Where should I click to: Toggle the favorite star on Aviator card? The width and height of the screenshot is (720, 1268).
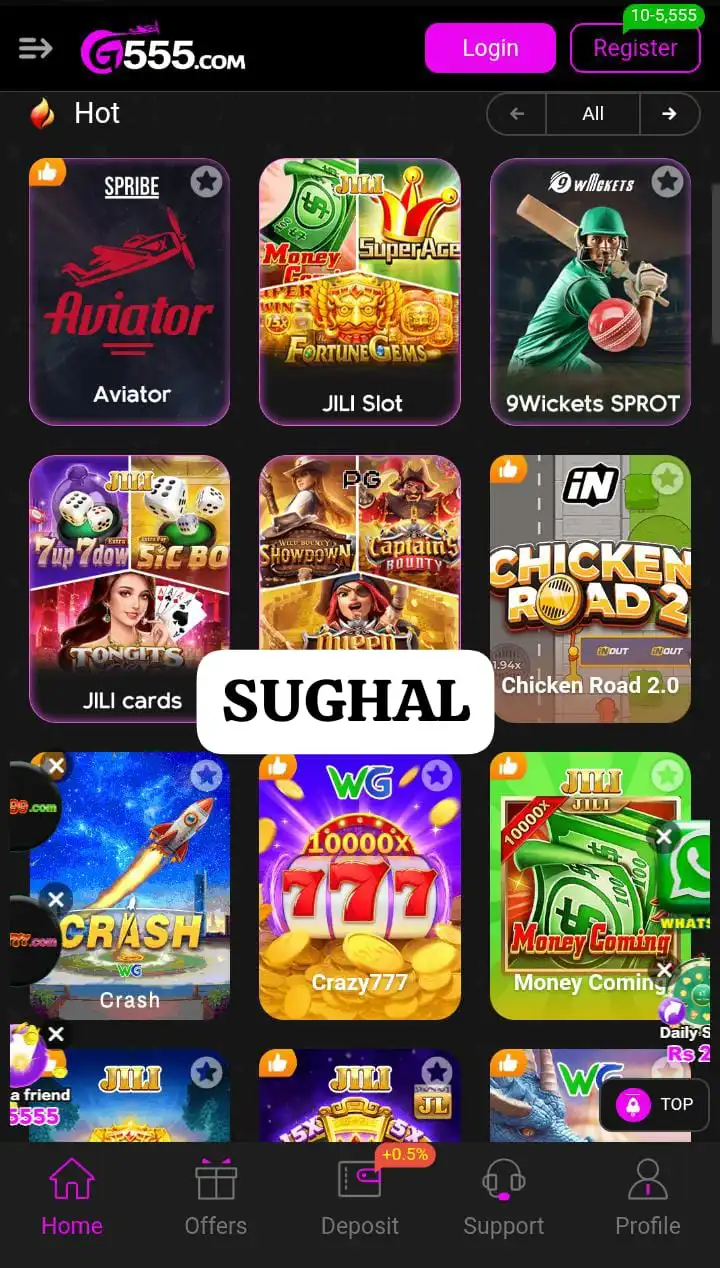pos(206,181)
